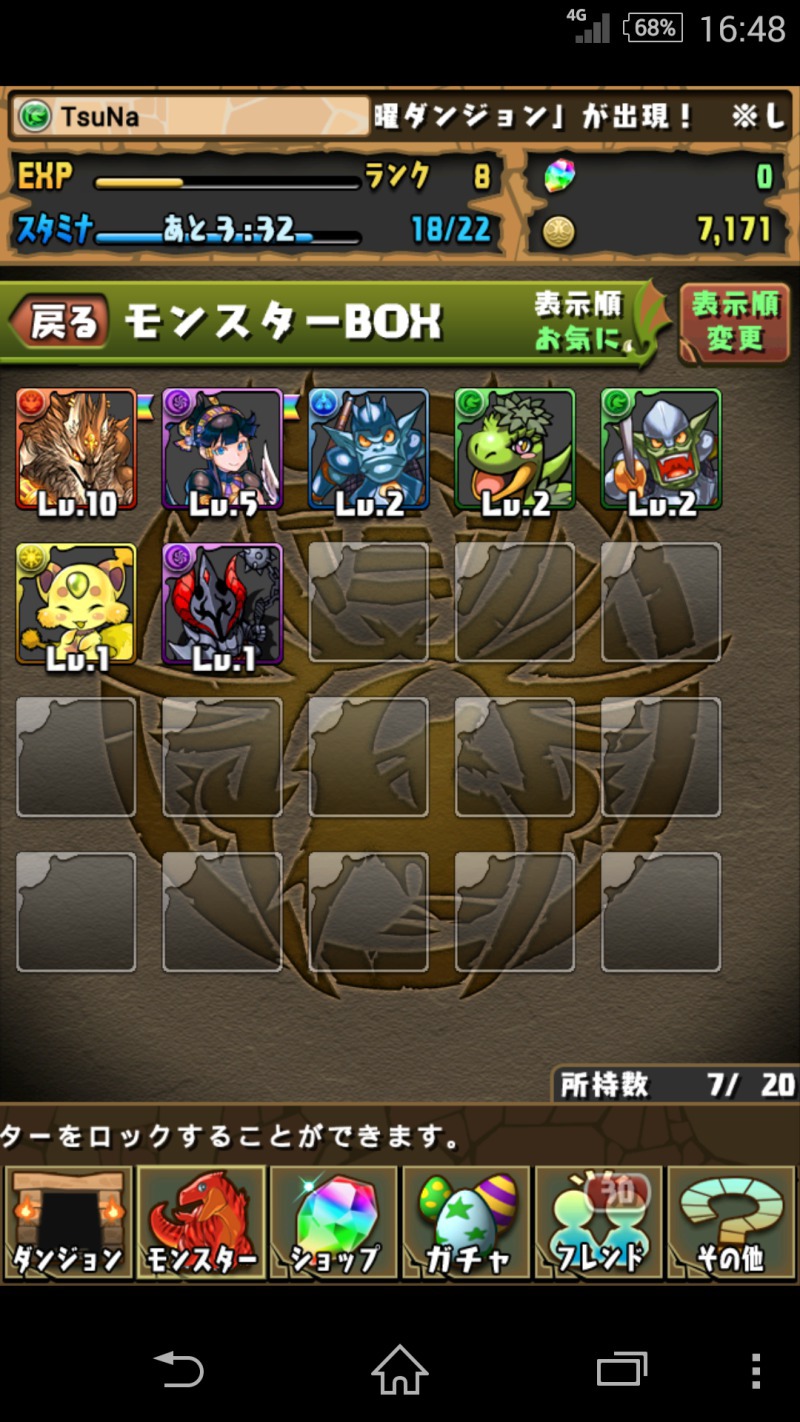
Task: Tap the Android home button
Action: [400, 1368]
